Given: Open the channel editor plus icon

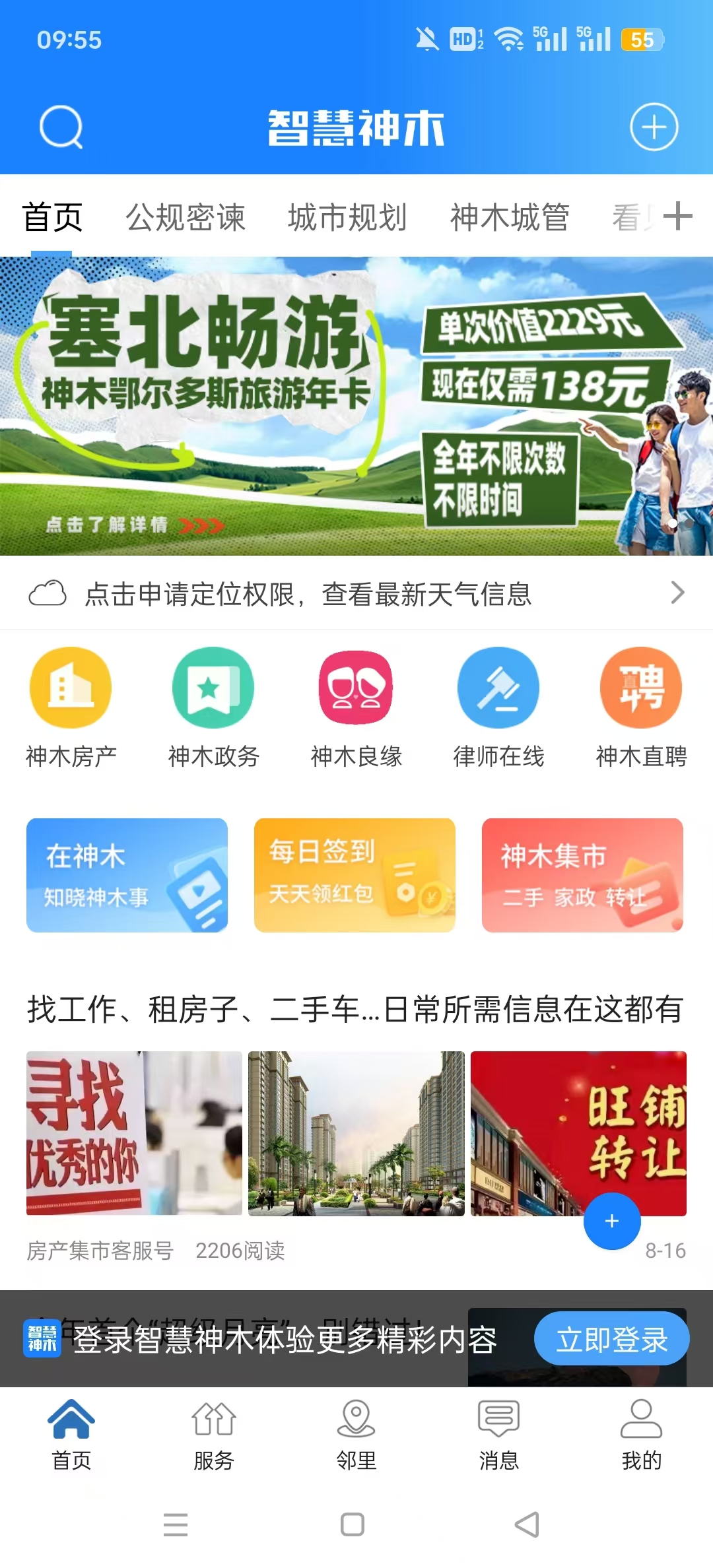Looking at the screenshot, I should coord(678,216).
